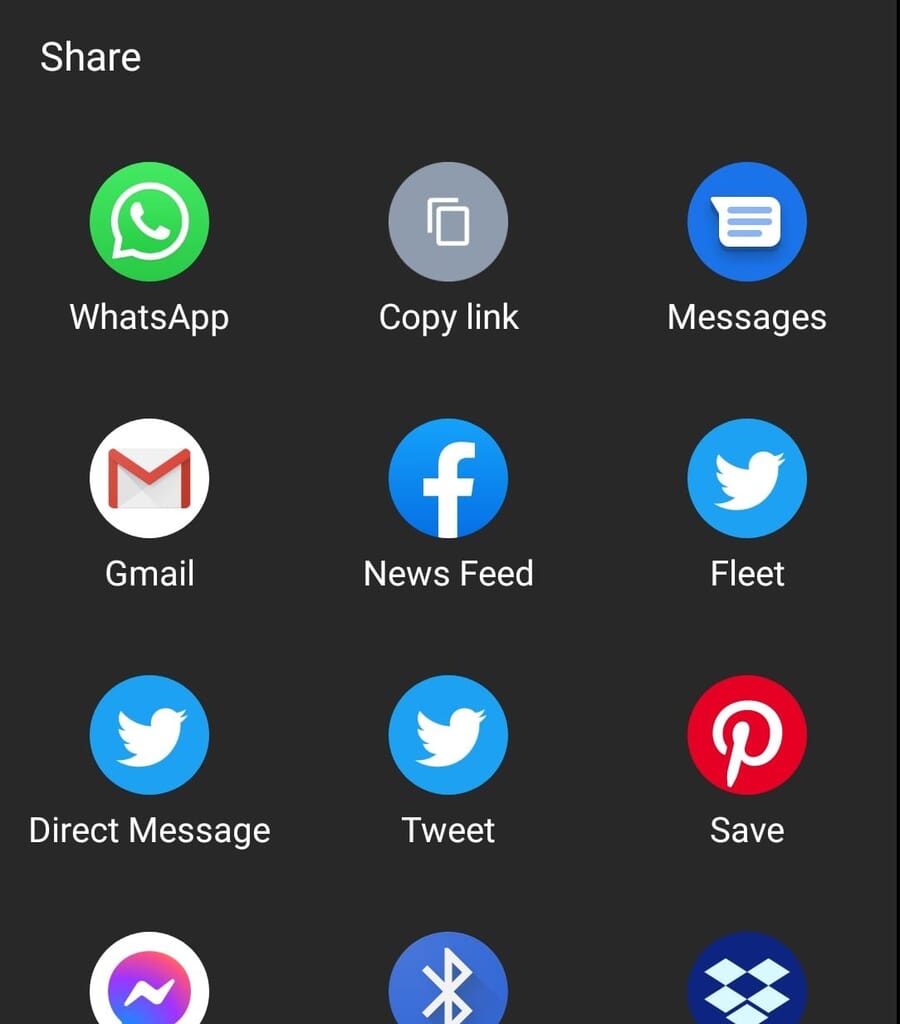
Task: Share as a Twitter Fleet
Action: click(747, 479)
